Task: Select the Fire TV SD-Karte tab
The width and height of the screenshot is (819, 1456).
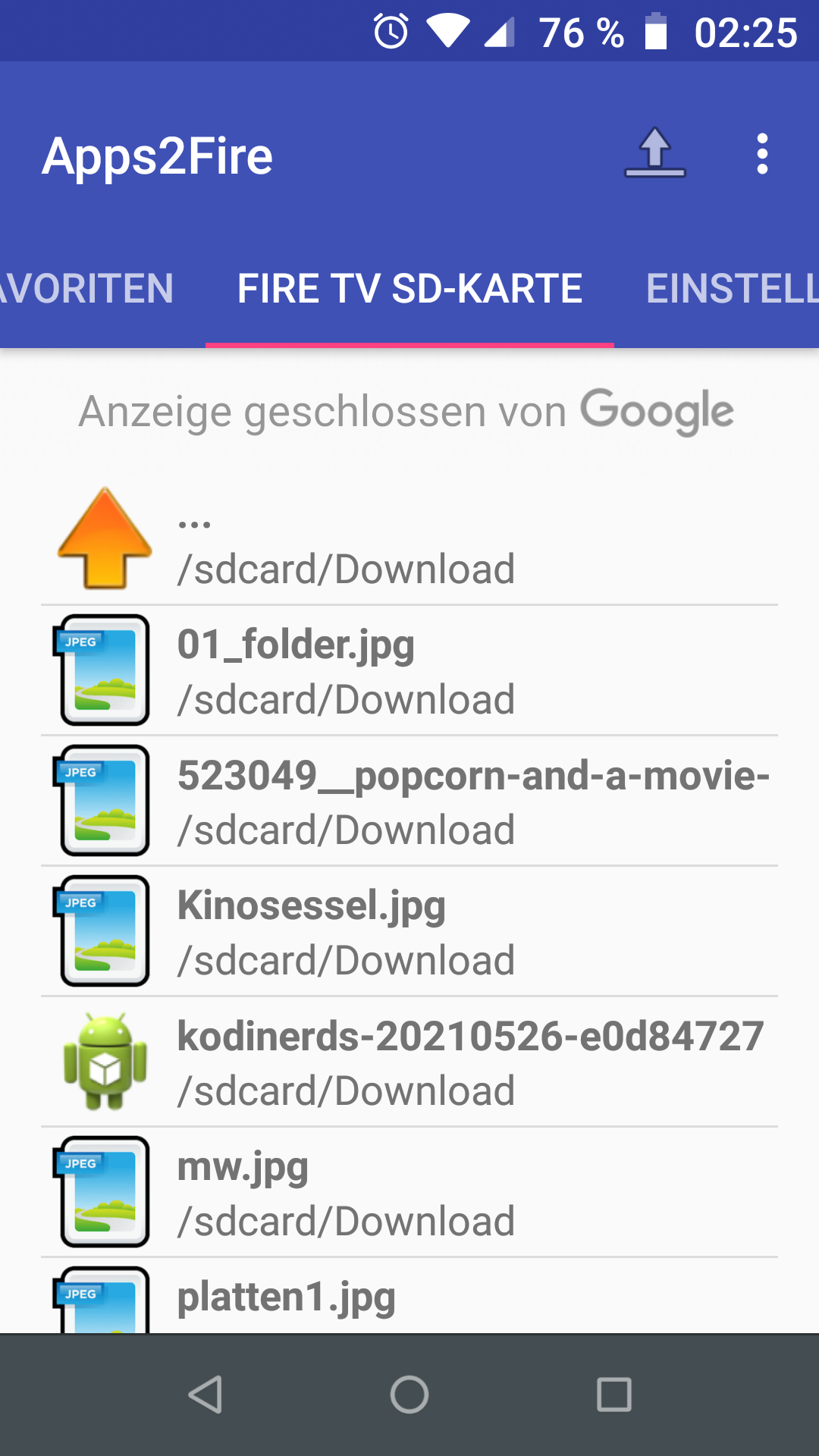Action: [x=409, y=289]
